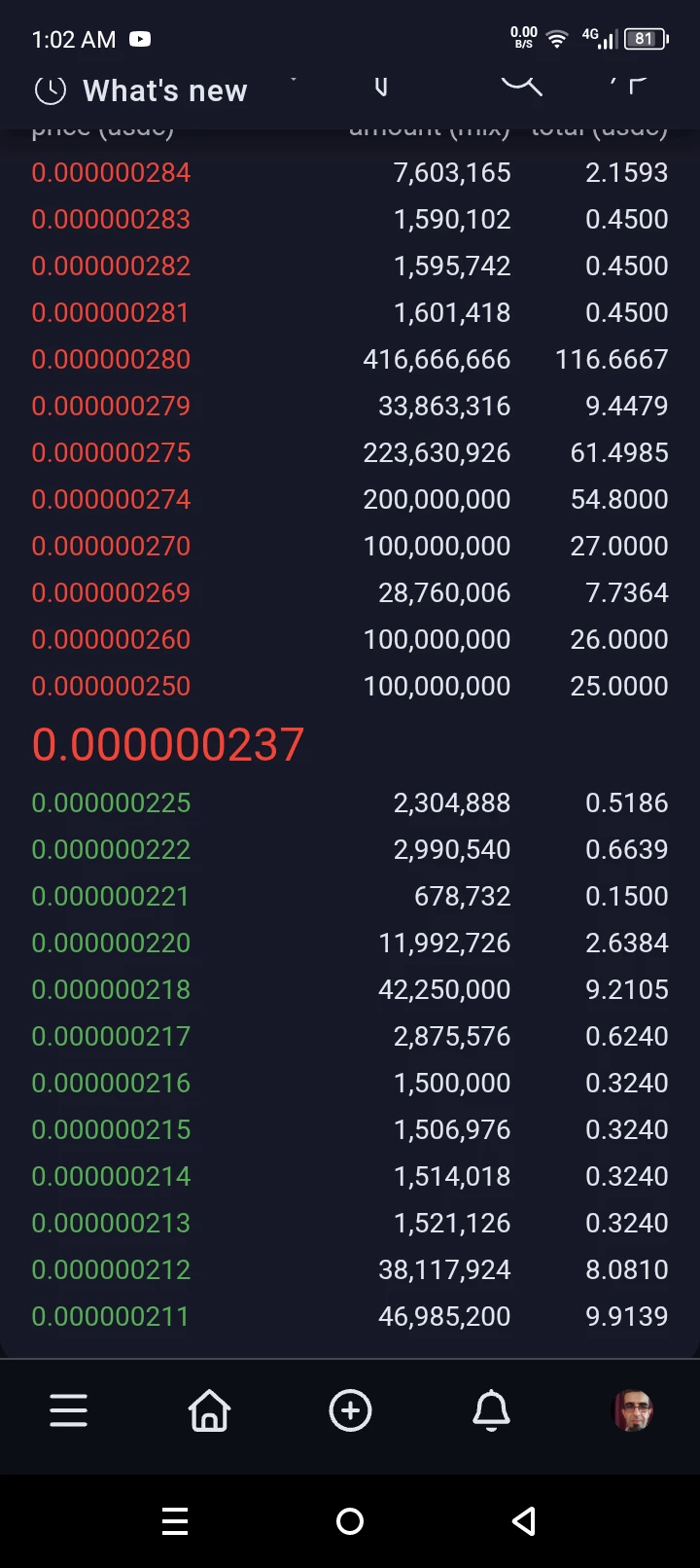Viewport: 700px width, 1568px height.
Task: Open the What's new section
Action: pyautogui.click(x=141, y=90)
